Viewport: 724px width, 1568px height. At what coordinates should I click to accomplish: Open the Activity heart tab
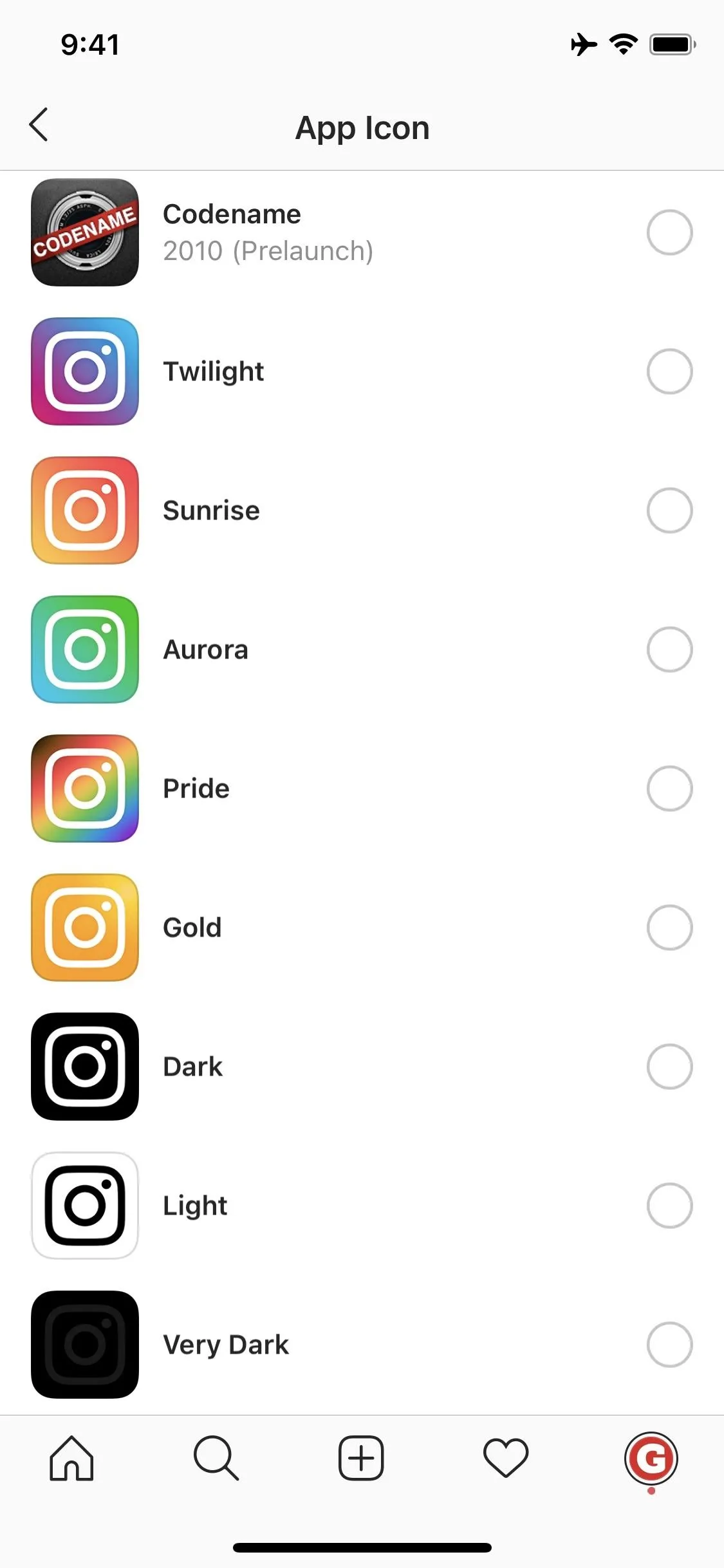coord(506,1458)
